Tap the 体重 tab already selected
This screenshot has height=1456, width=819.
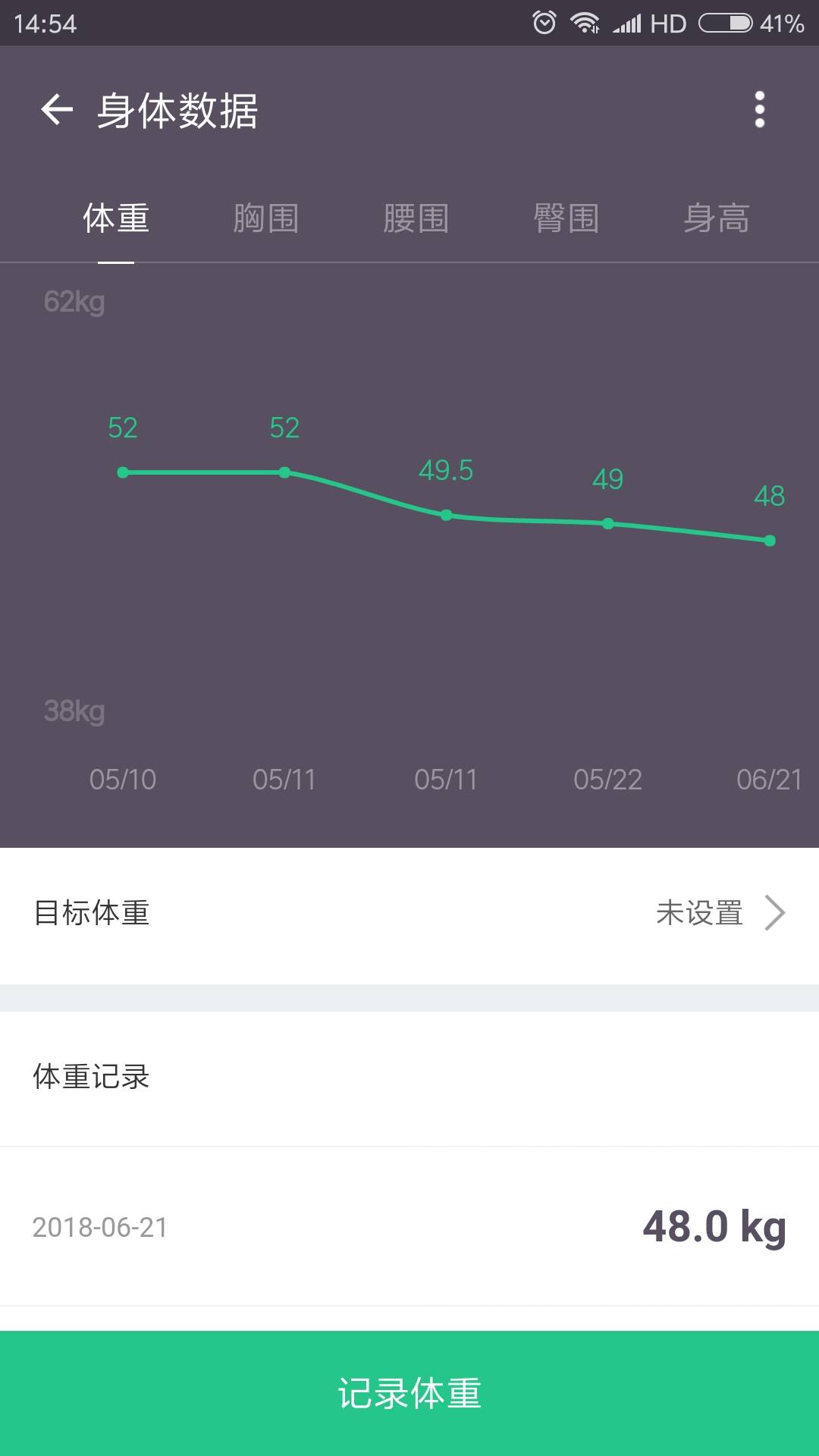point(115,218)
